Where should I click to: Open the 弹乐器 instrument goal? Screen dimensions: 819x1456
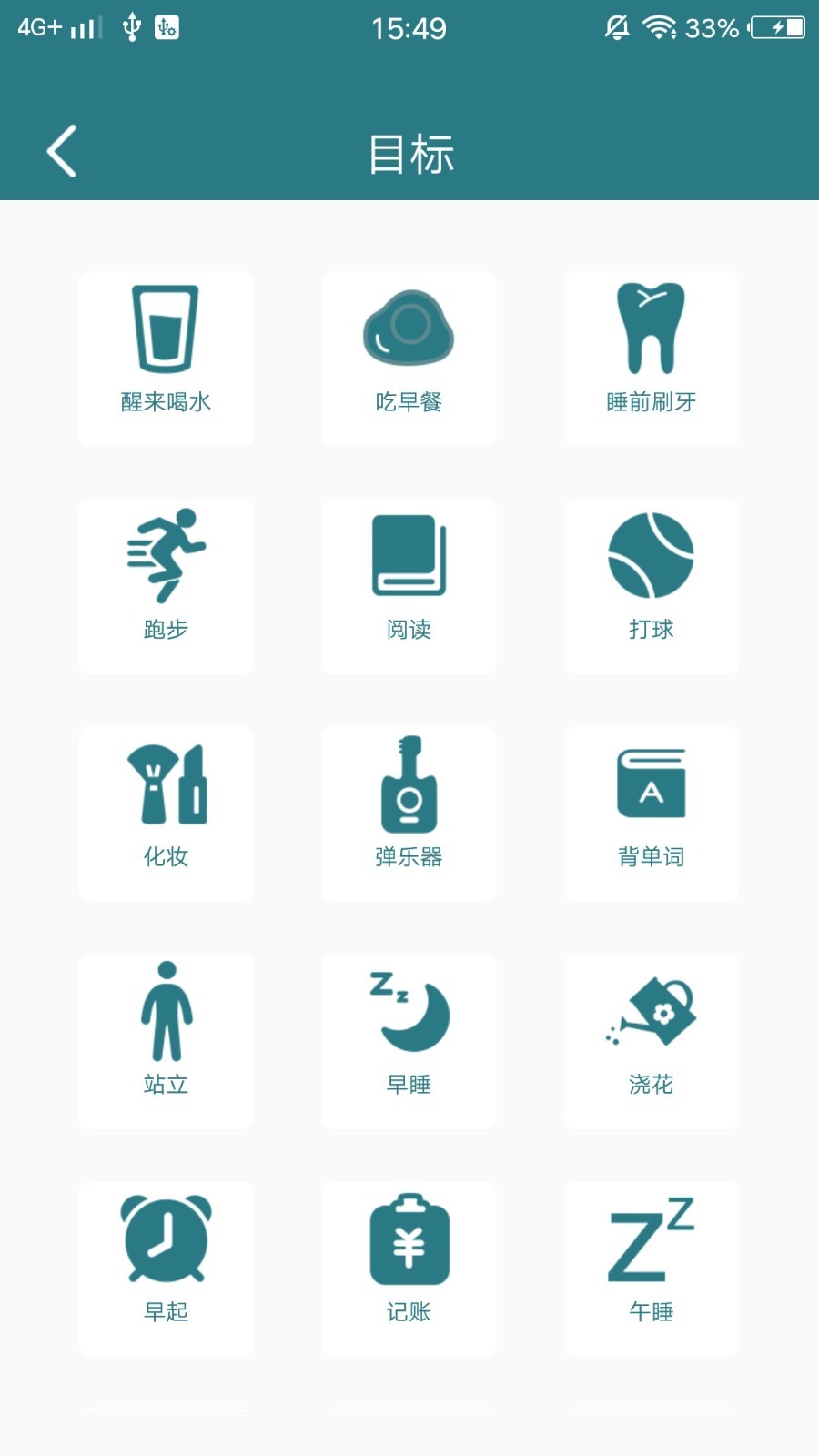(409, 814)
